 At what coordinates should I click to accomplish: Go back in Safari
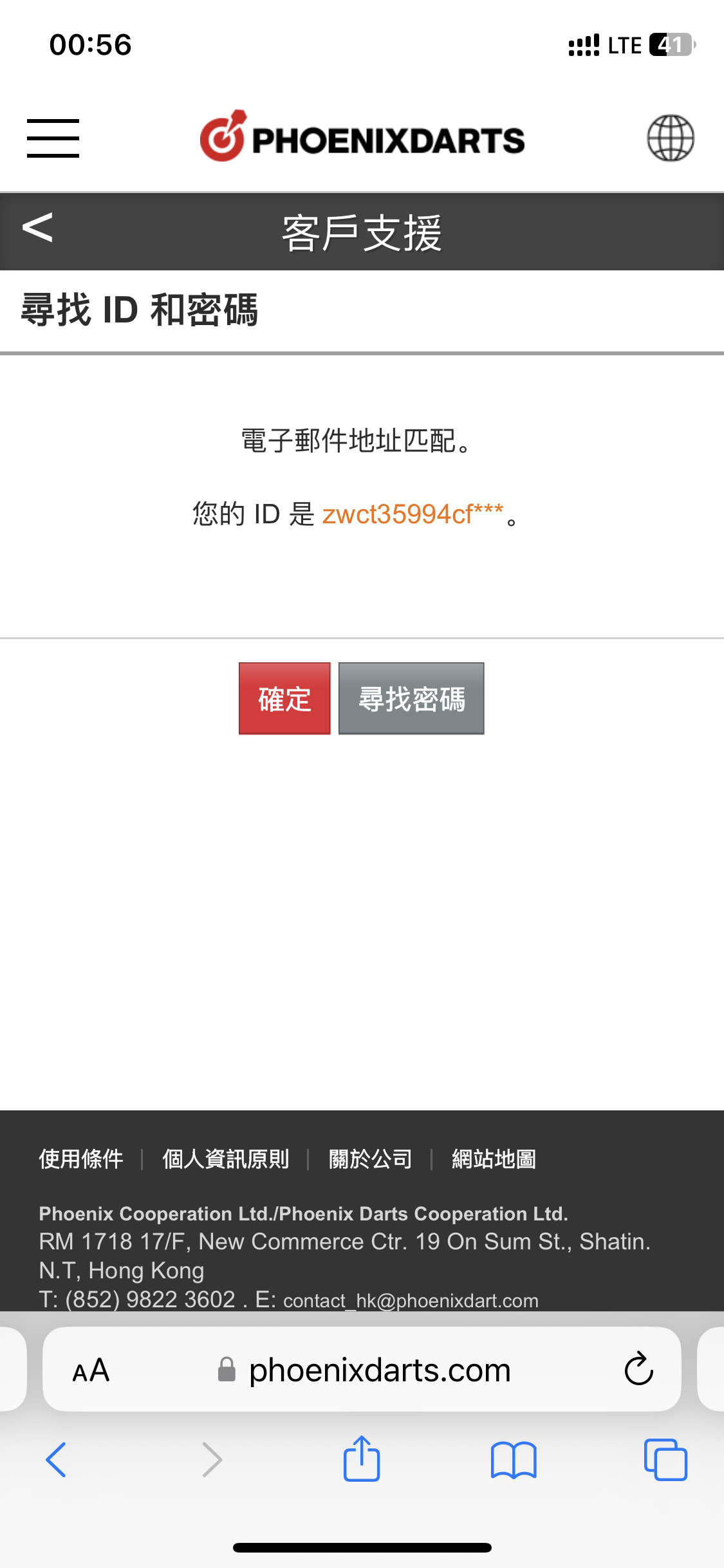point(56,1459)
